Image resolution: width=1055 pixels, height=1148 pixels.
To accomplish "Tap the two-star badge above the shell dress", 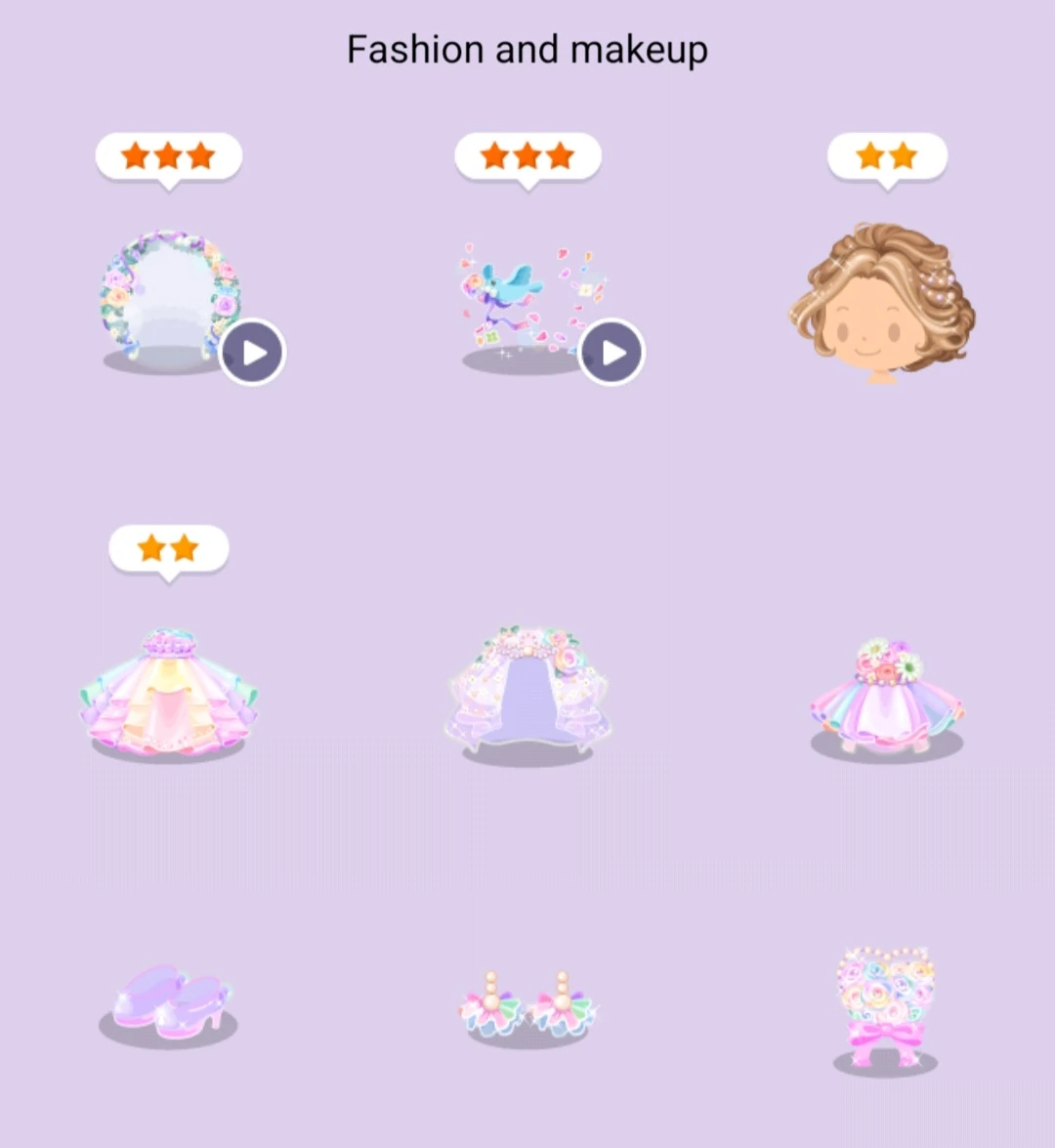I will pos(171,547).
